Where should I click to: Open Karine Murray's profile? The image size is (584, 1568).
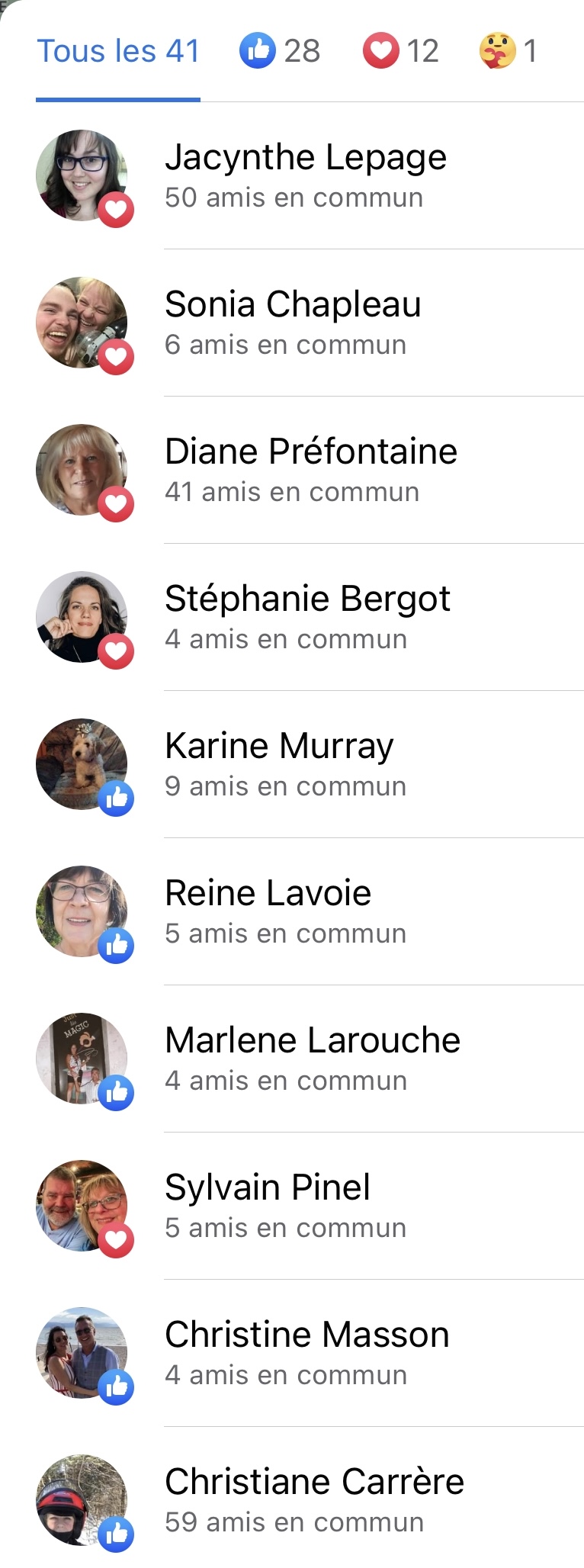279,747
